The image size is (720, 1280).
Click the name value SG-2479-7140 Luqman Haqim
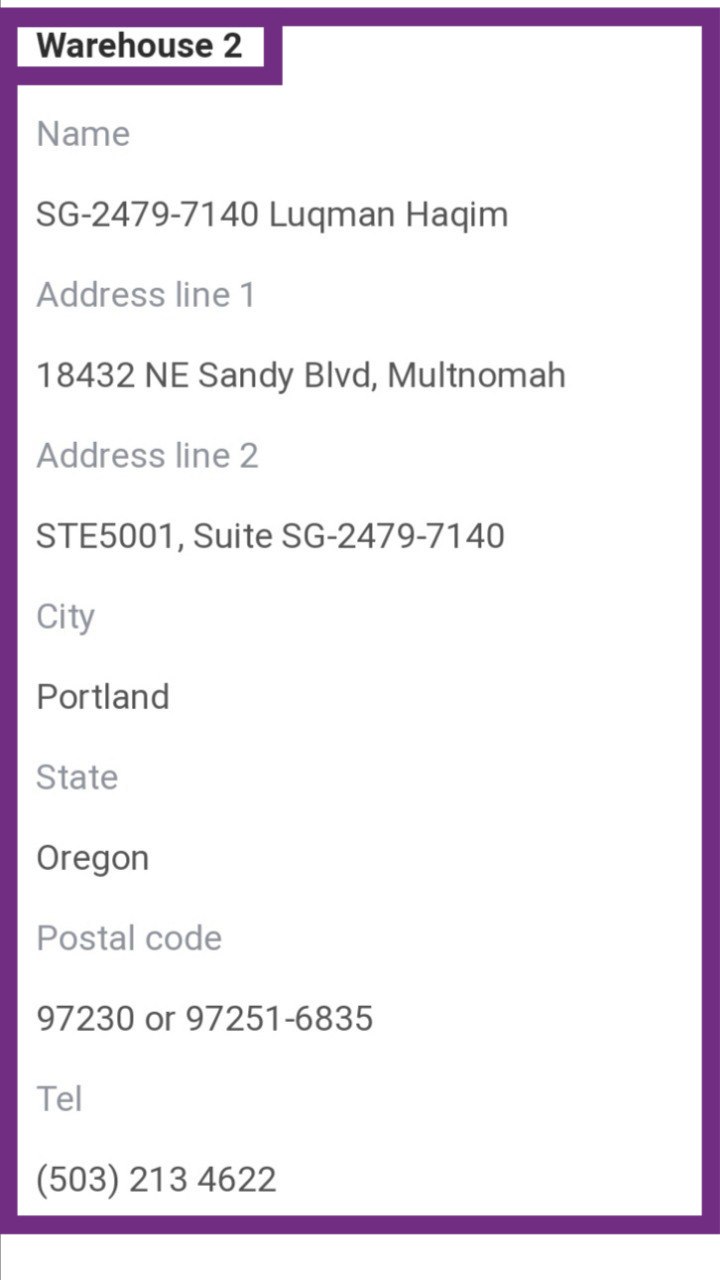270,214
